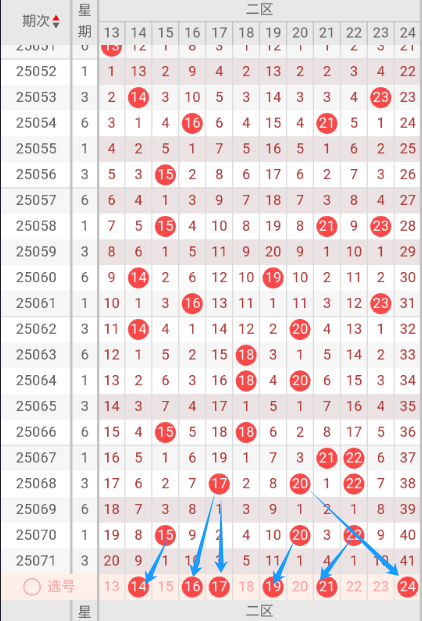Select number 13 in the 选号 row
Viewport: 422px width, 621px height.
tap(112, 587)
